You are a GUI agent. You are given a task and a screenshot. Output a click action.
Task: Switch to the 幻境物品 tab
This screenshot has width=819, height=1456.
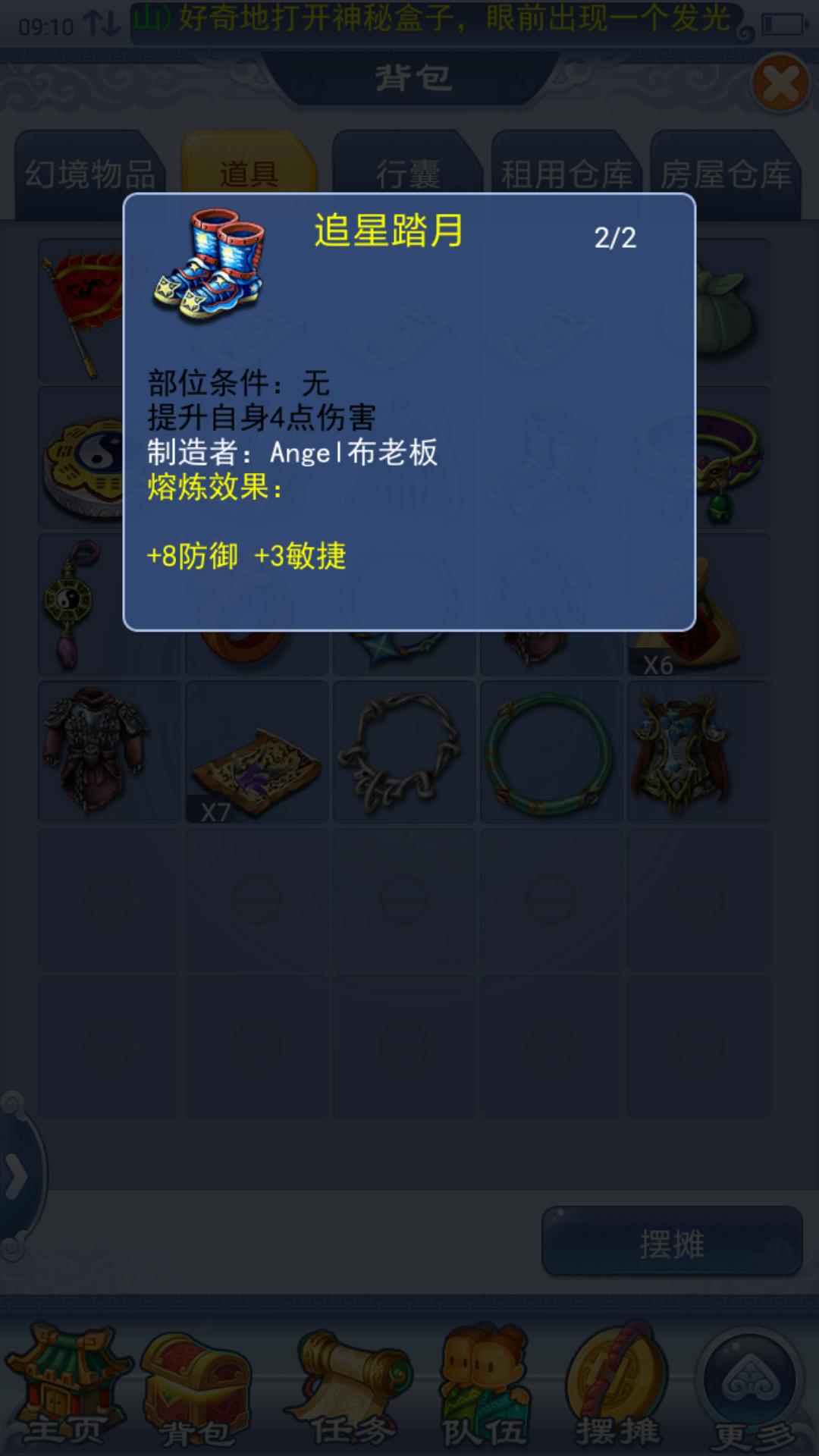point(89,174)
